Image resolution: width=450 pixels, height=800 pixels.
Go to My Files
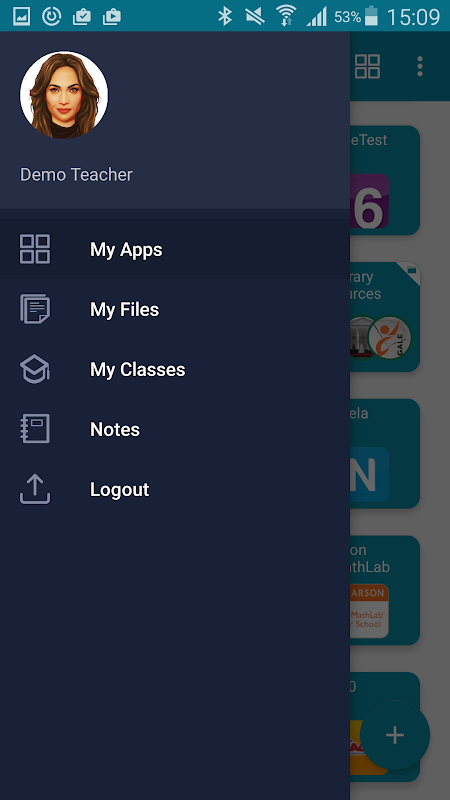point(174,309)
